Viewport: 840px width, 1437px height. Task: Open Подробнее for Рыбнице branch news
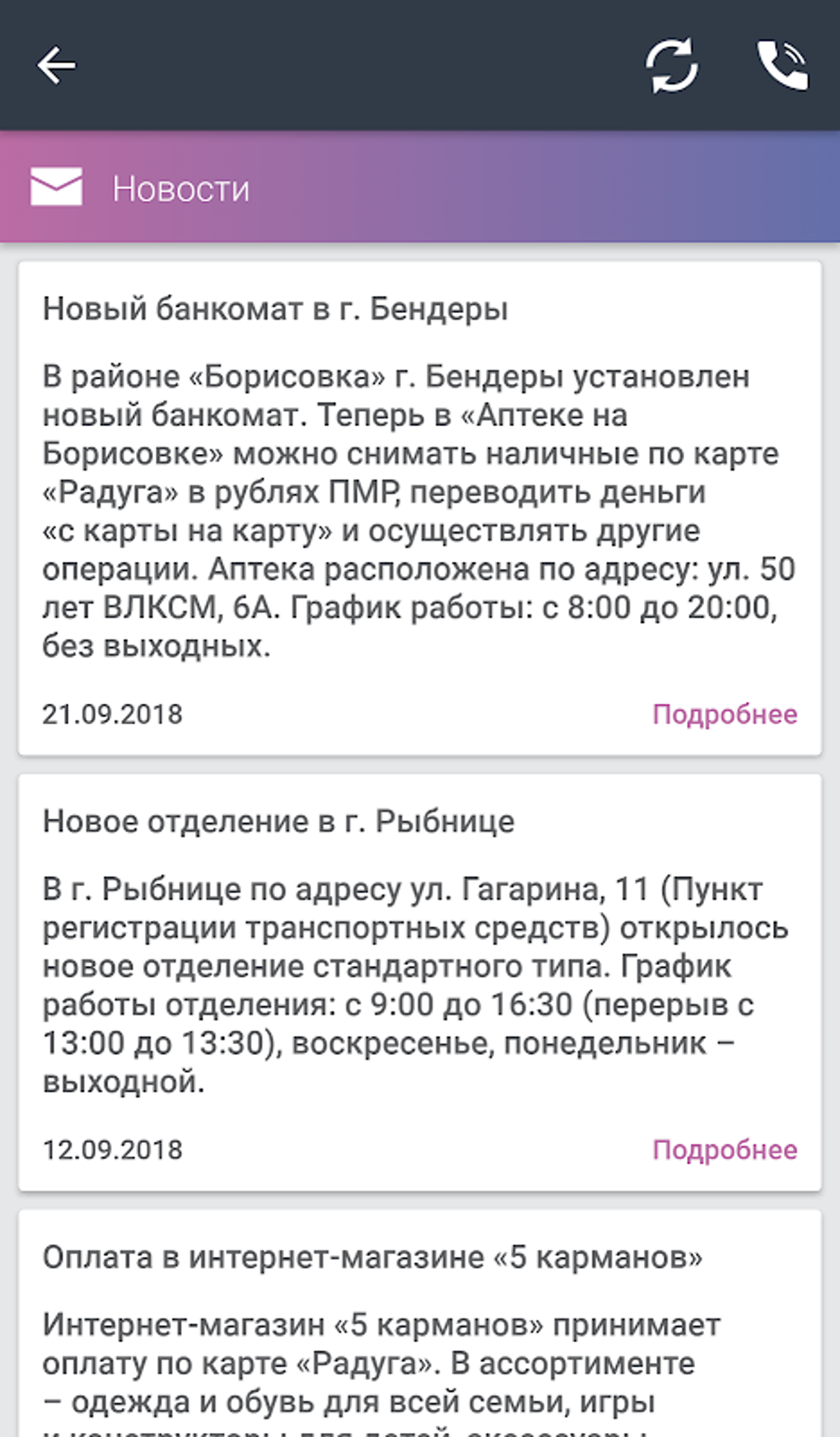pyautogui.click(x=725, y=1150)
